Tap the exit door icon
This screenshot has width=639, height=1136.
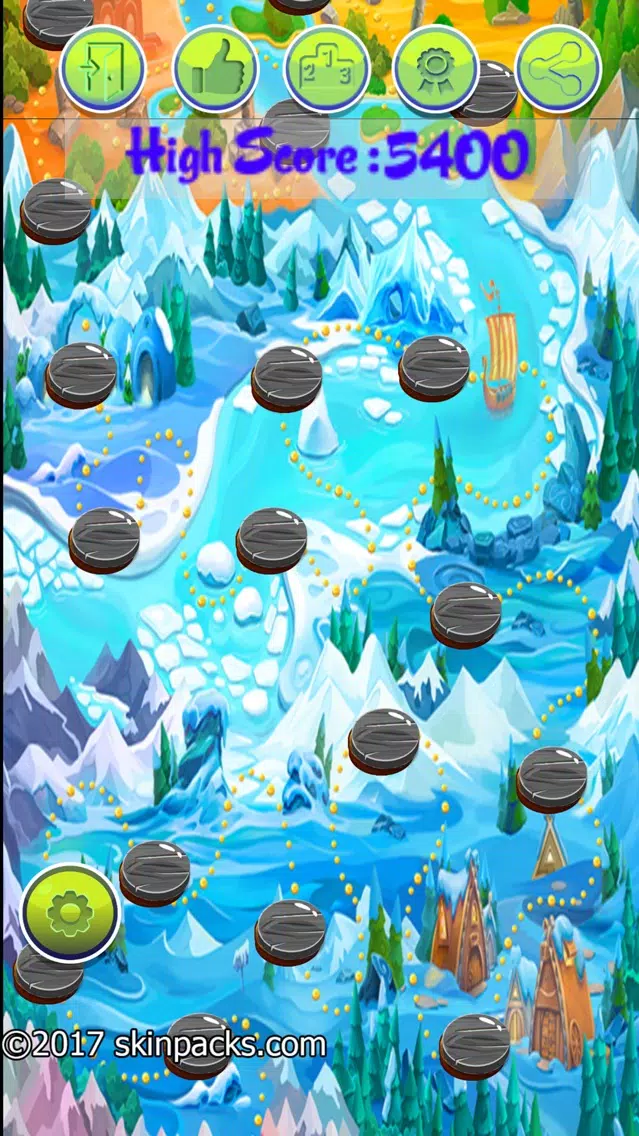tap(103, 69)
